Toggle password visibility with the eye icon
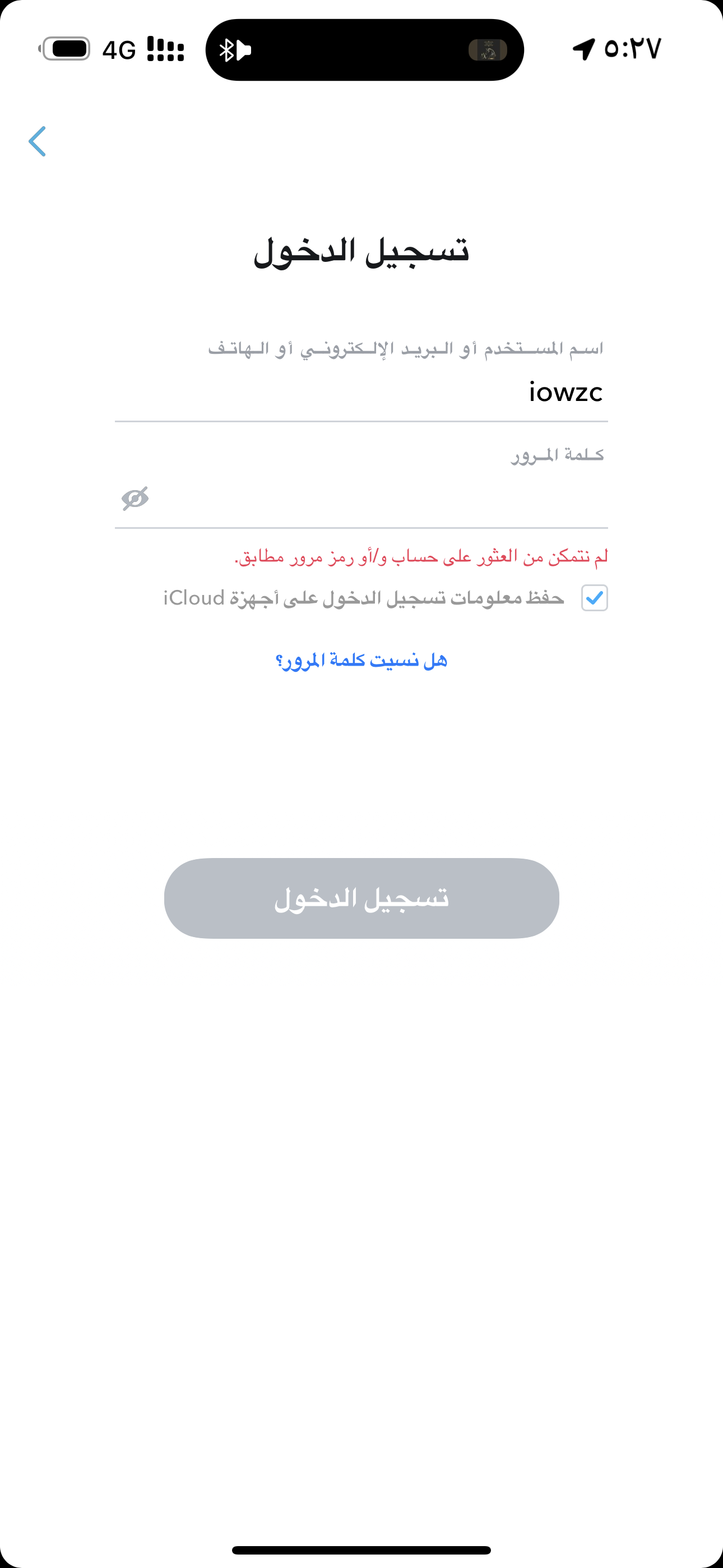 tap(135, 499)
